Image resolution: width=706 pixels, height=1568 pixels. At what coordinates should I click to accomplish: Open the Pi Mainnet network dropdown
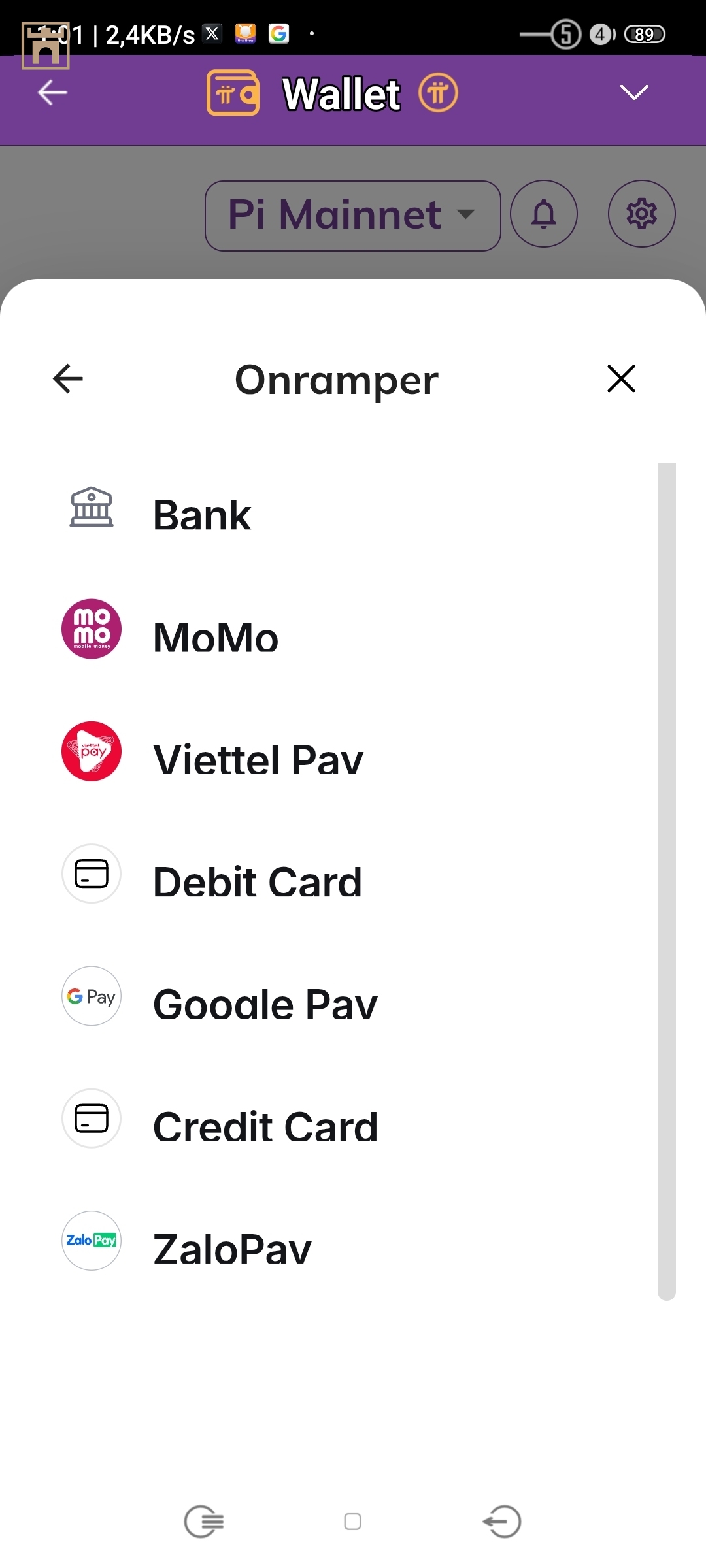point(352,216)
